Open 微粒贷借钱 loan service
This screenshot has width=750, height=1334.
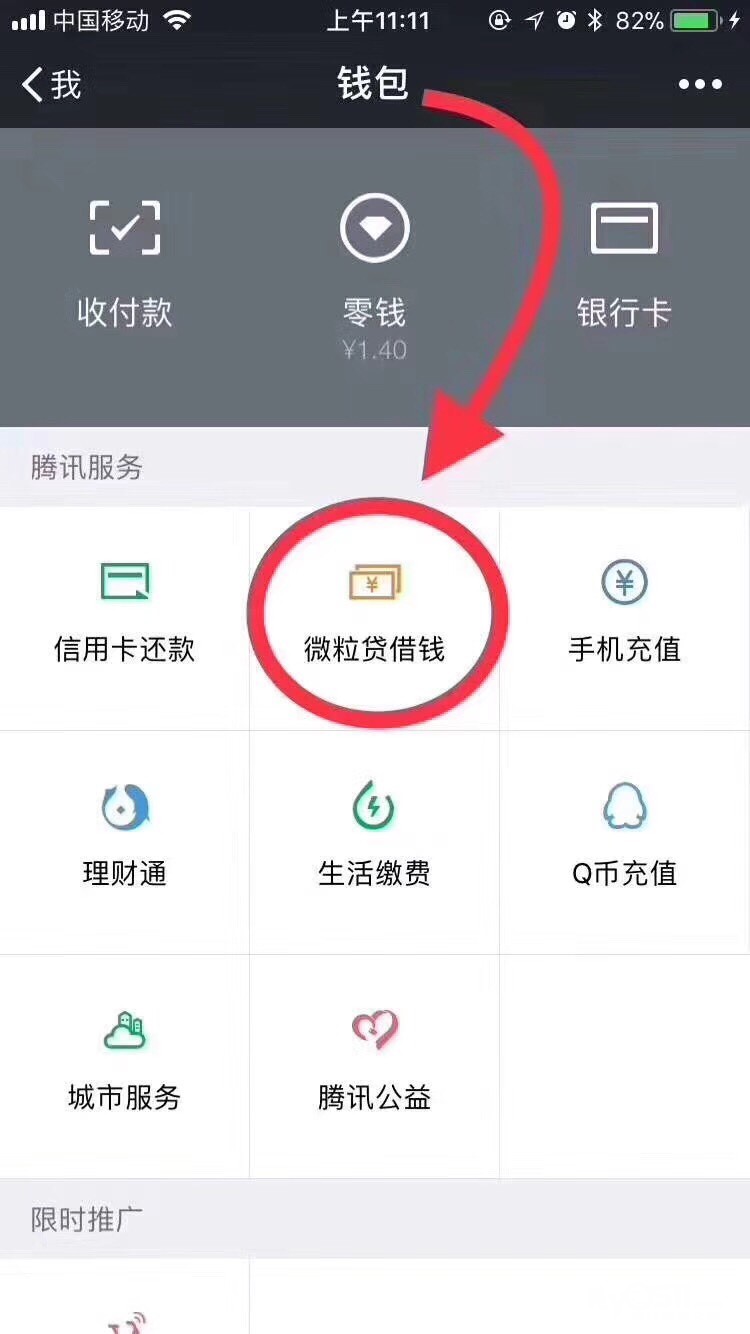point(374,615)
